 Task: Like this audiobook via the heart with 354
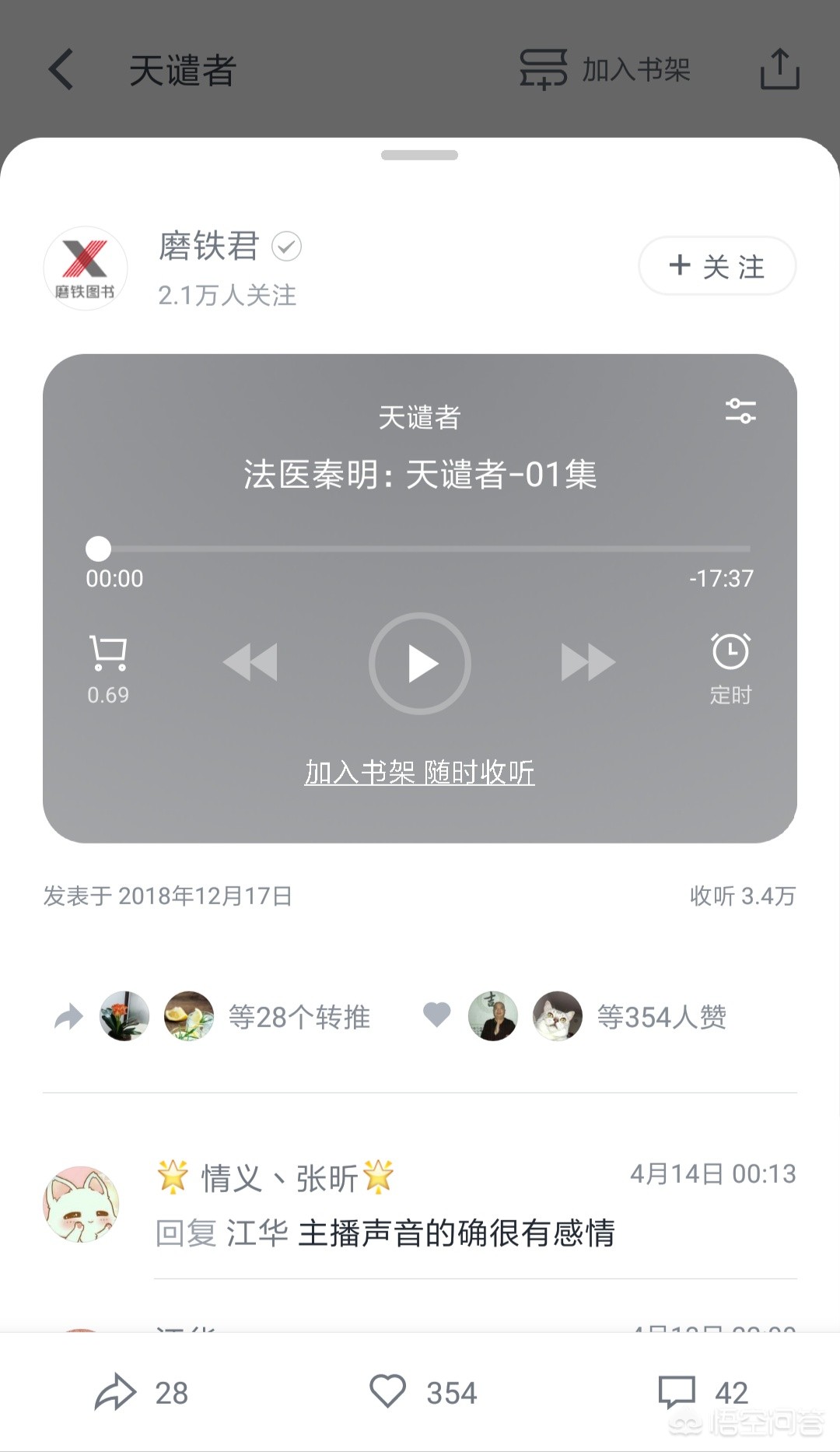click(x=387, y=1391)
